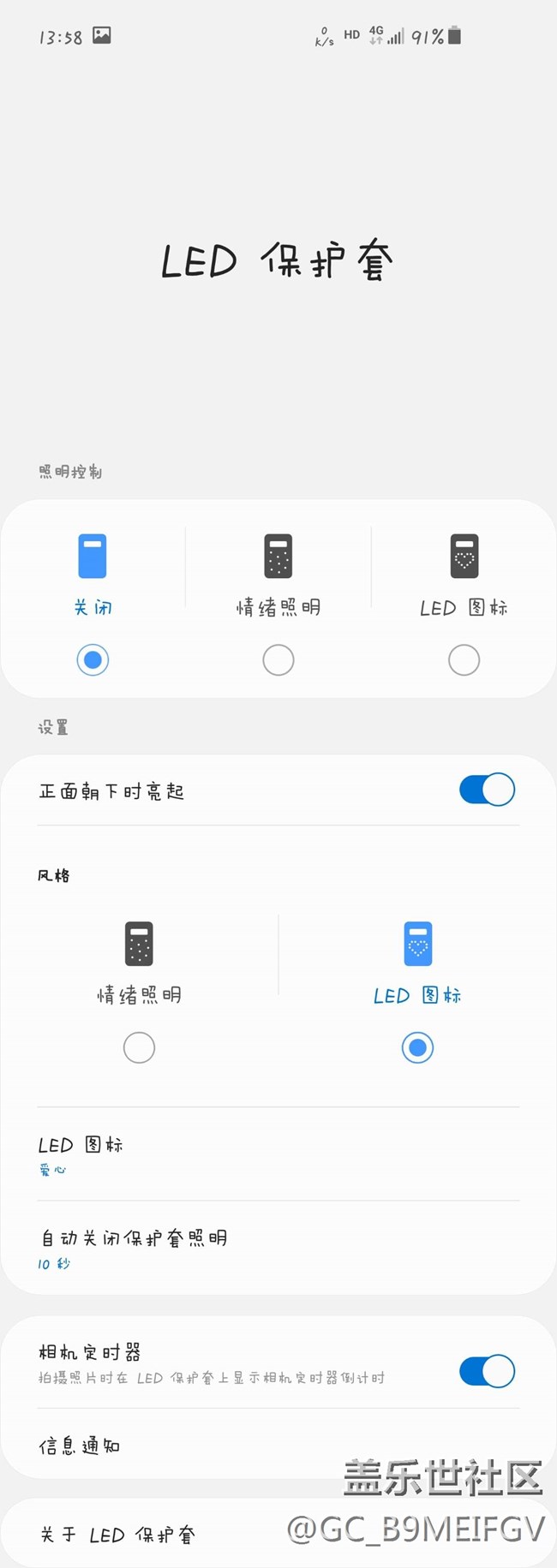Choose 情绪照明 style under 风格
The image size is (557, 1568).
coord(139,1046)
